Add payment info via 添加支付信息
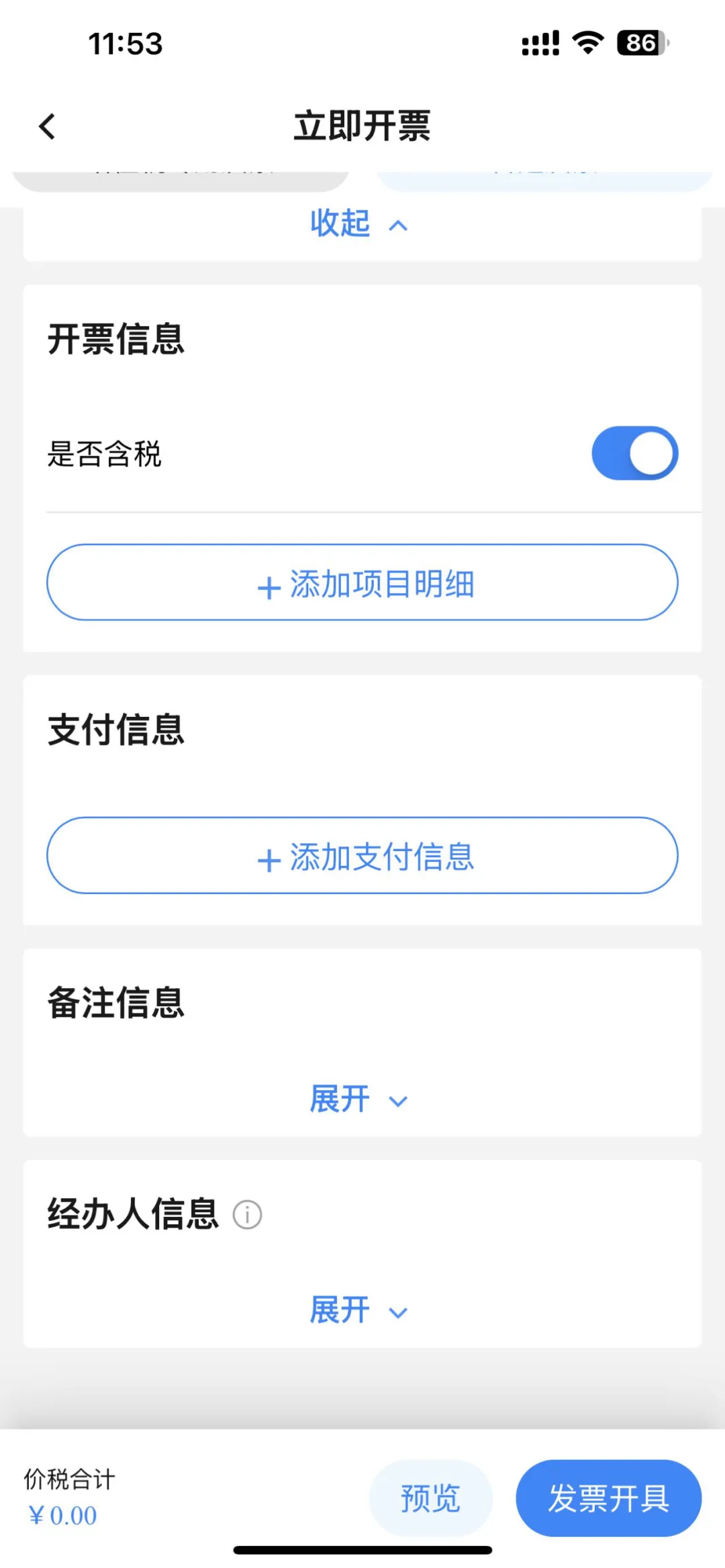 tap(362, 855)
